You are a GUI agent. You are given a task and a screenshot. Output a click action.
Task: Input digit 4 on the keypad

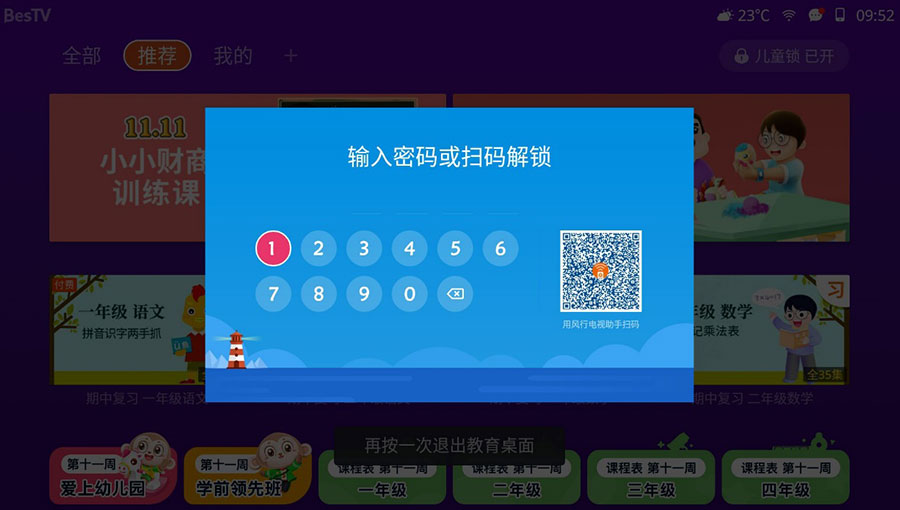click(x=409, y=248)
